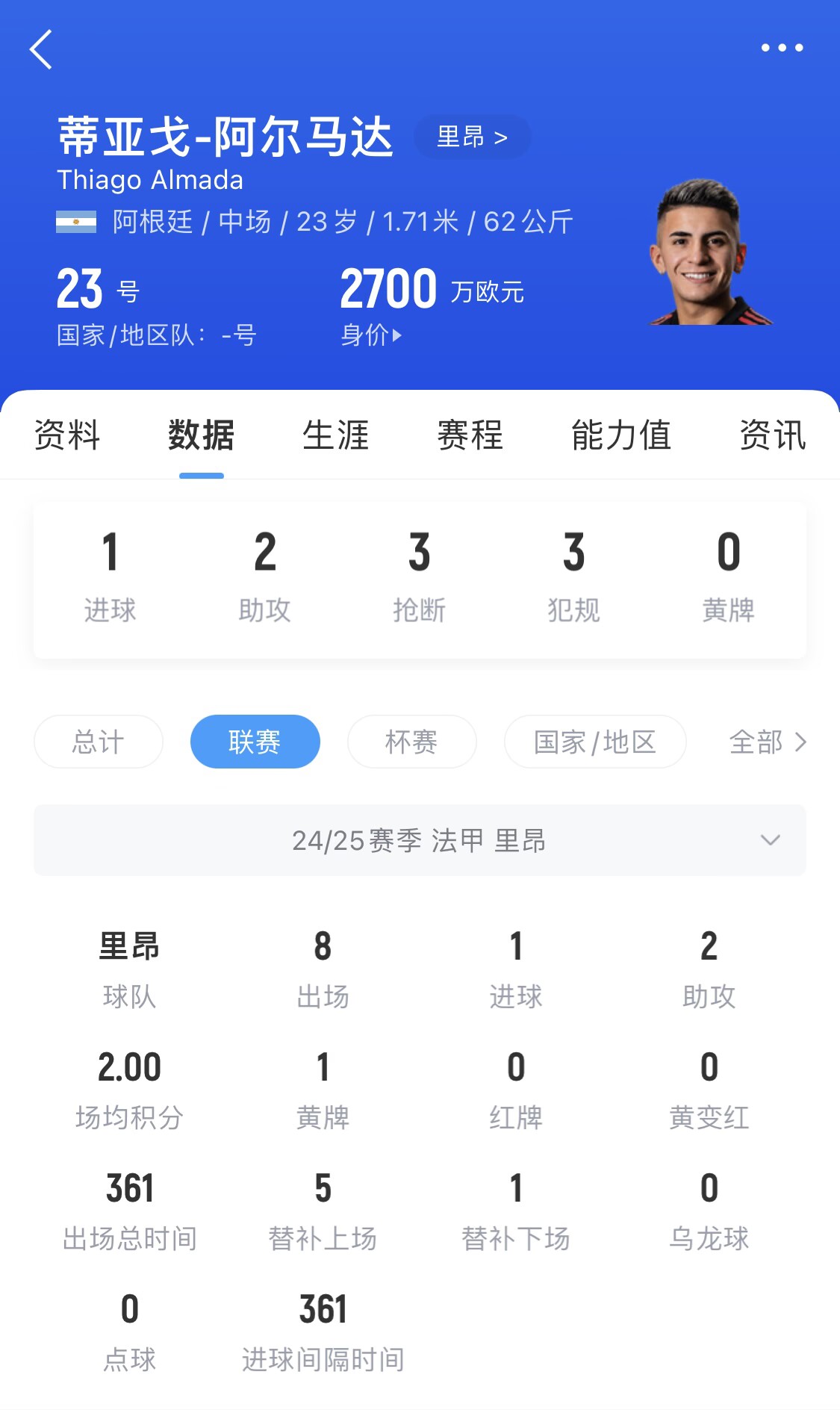Image resolution: width=840 pixels, height=1410 pixels.
Task: Select the 联赛 filter chip
Action: coord(255,742)
